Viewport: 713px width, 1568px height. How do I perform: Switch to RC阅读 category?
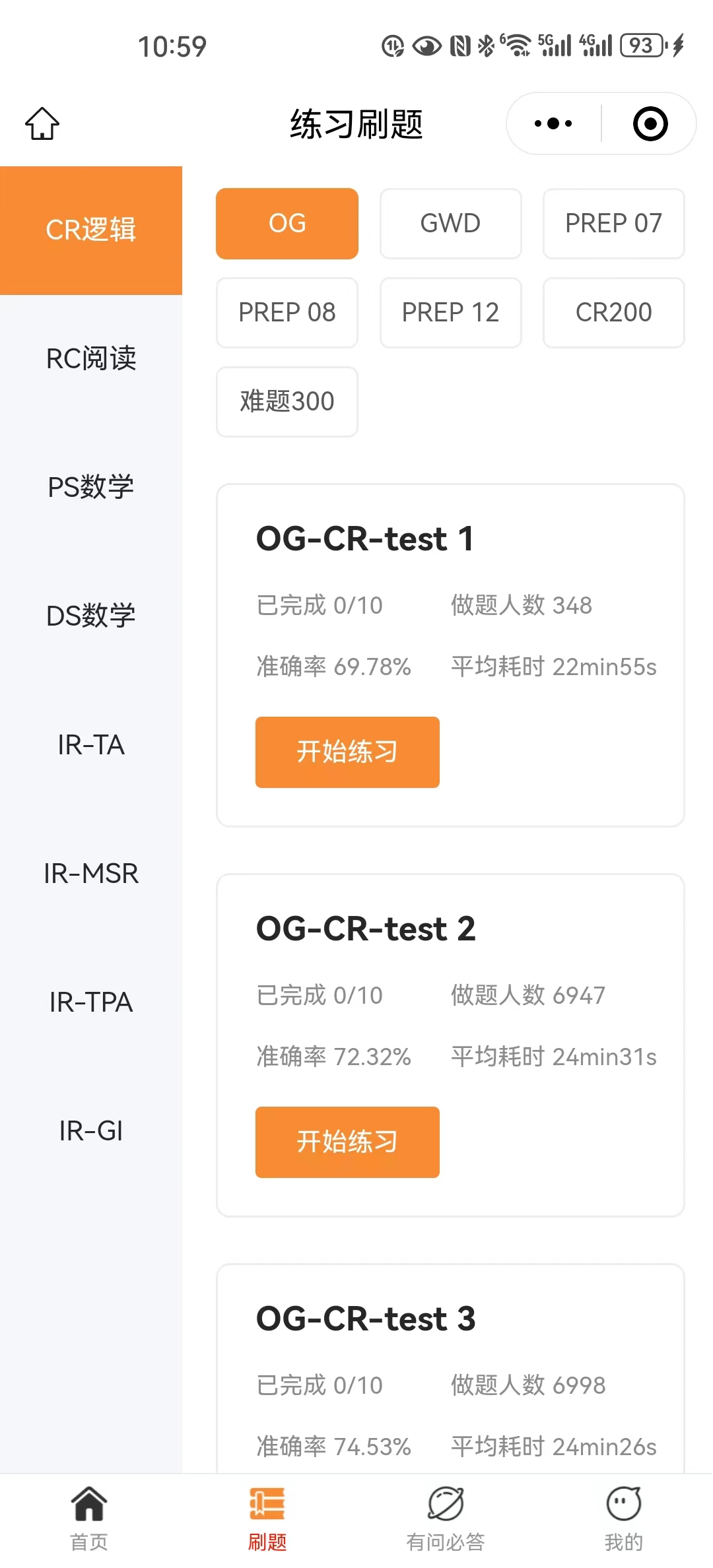pos(91,358)
